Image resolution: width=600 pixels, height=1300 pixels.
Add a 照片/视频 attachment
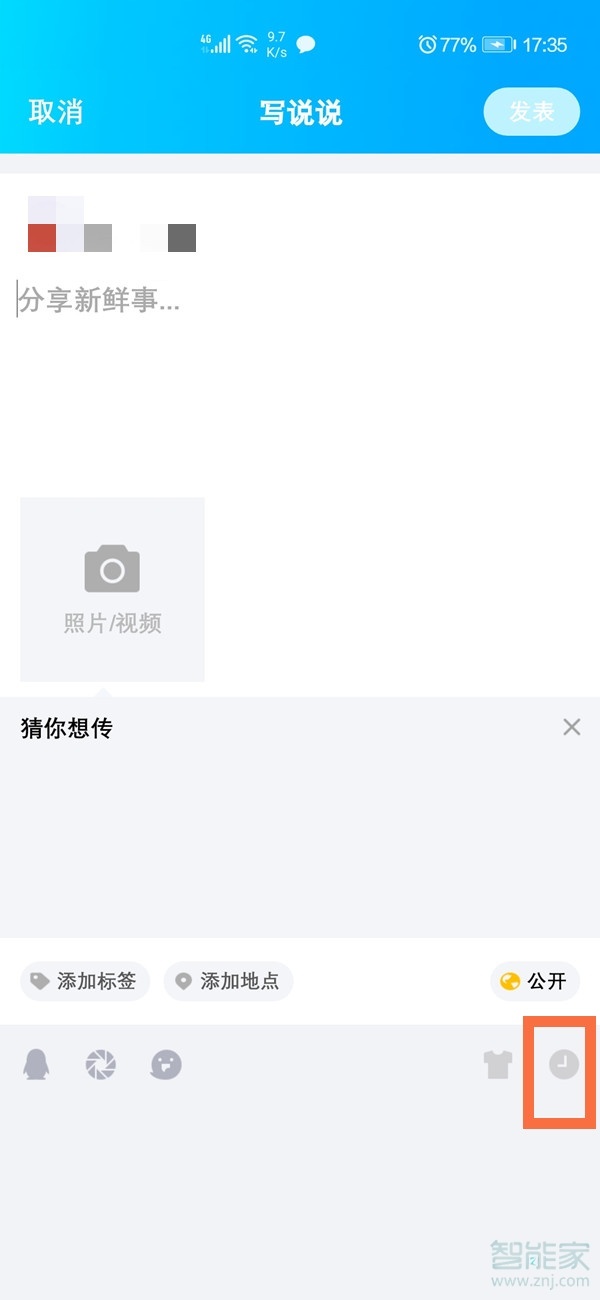112,589
